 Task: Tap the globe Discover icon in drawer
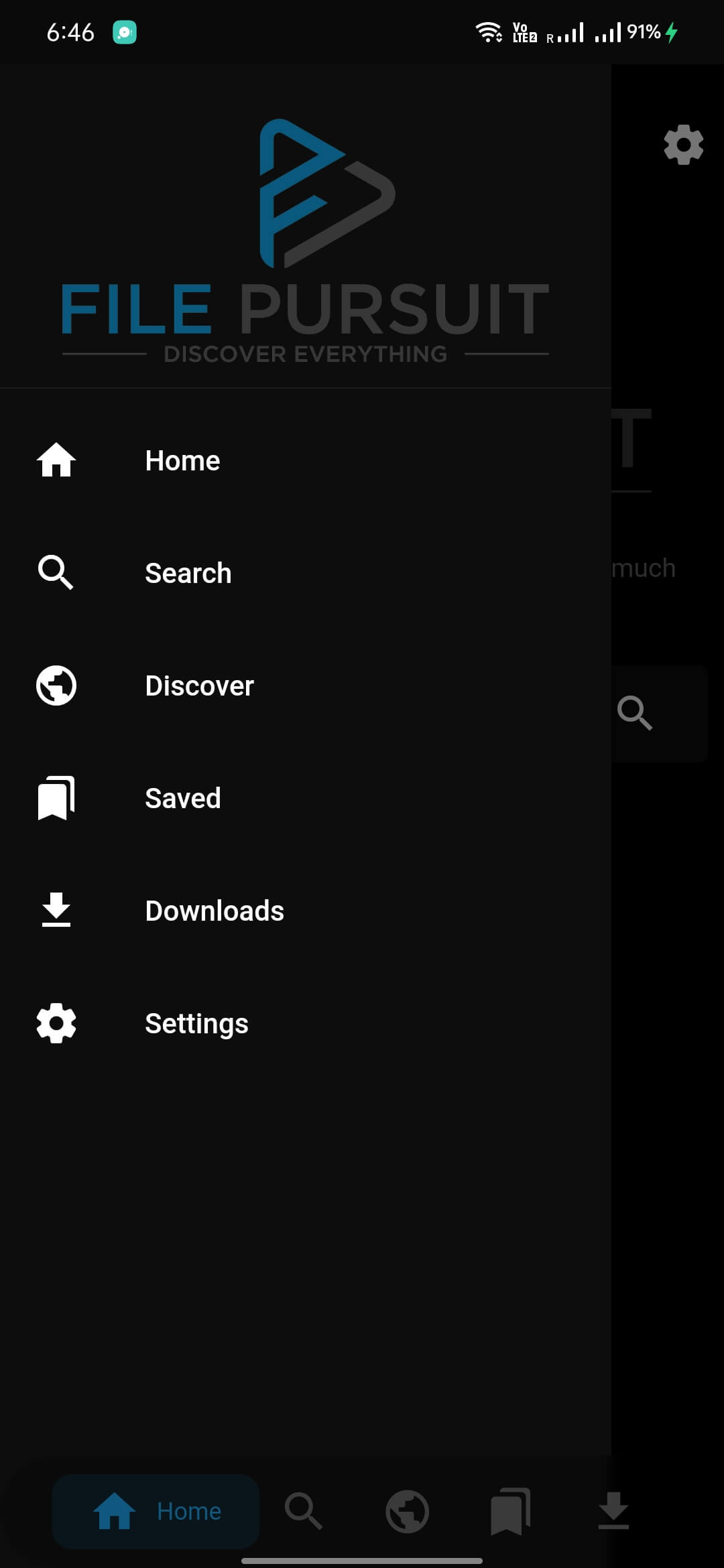click(x=56, y=685)
